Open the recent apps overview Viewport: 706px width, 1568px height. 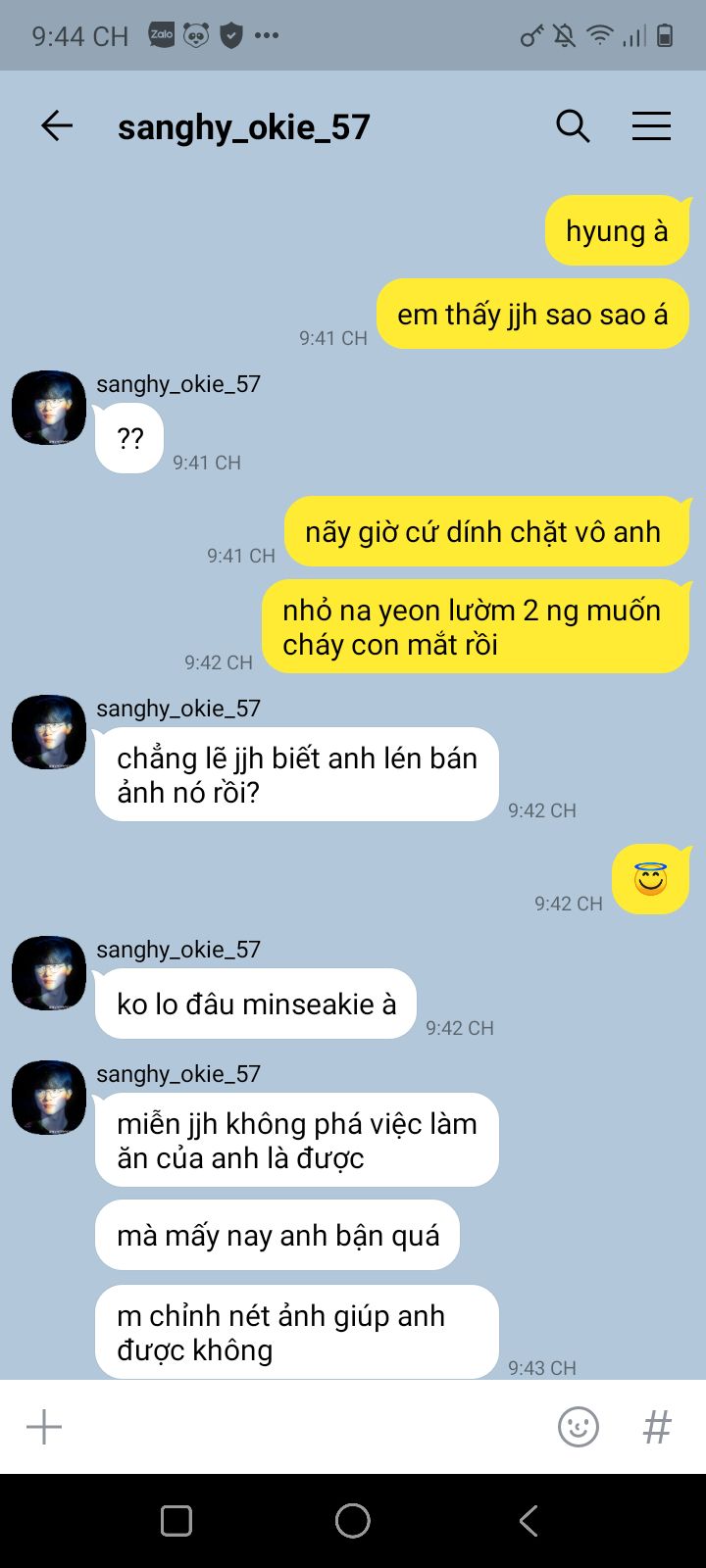pos(176,1521)
